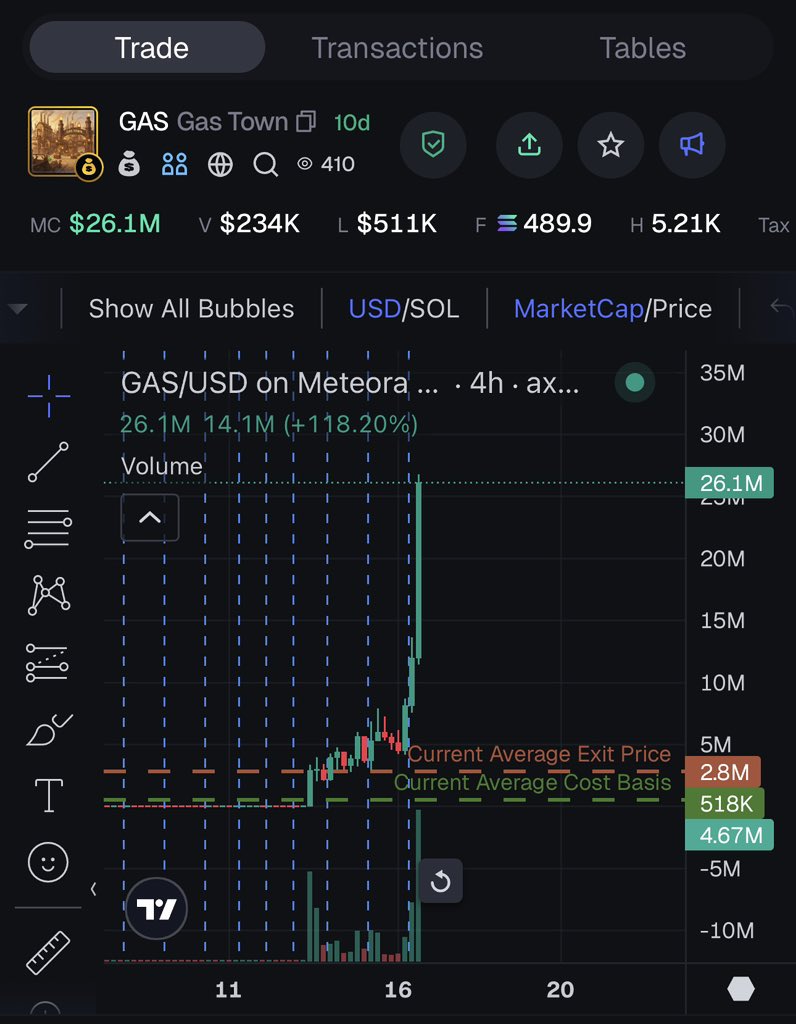Select Show All Bubbles

pyautogui.click(x=191, y=309)
